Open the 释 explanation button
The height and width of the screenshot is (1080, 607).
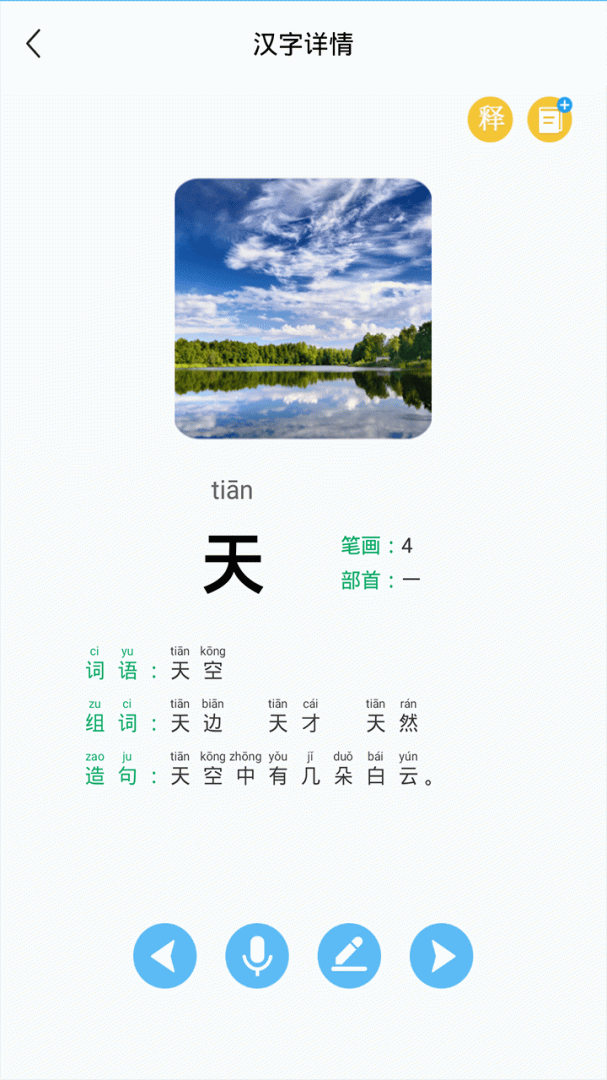[490, 121]
